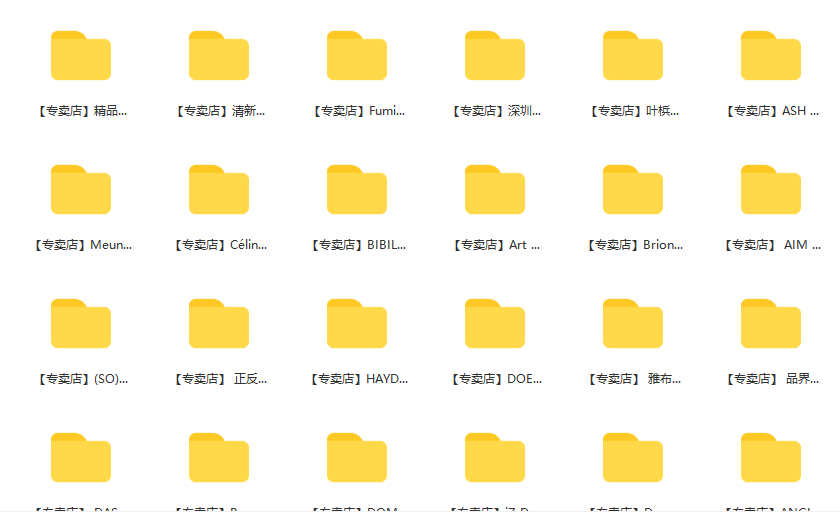Open the 【专卖店】正反 folder
The image size is (840, 513).
pos(219,324)
